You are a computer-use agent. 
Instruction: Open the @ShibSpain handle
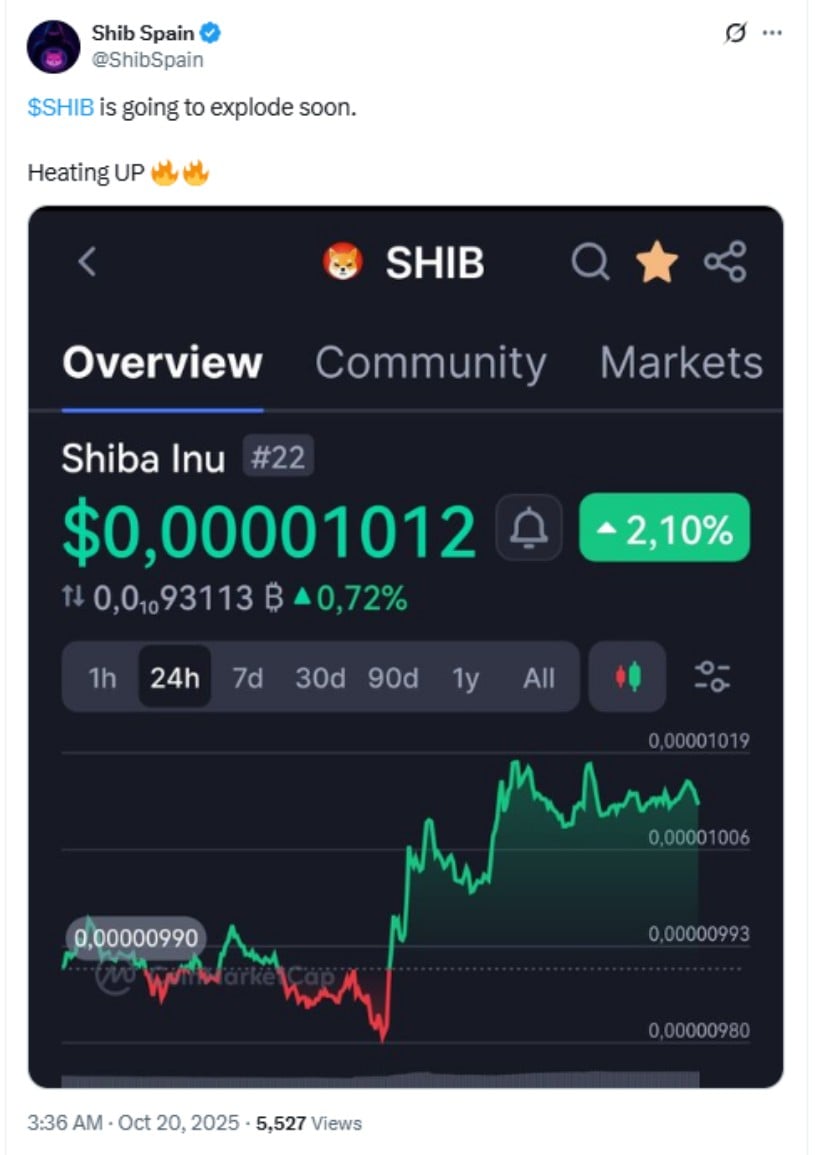tap(147, 60)
